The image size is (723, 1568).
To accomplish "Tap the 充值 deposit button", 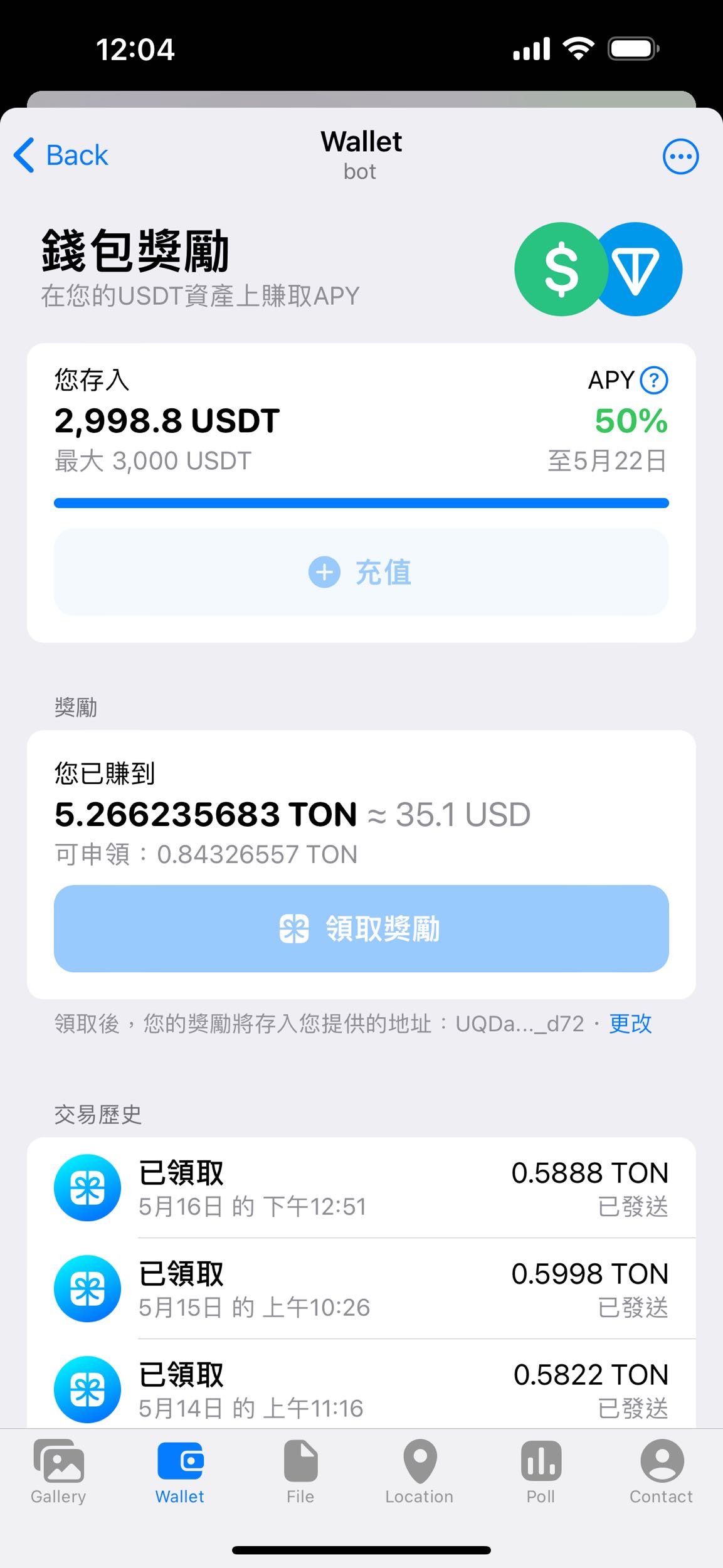I will [361, 572].
